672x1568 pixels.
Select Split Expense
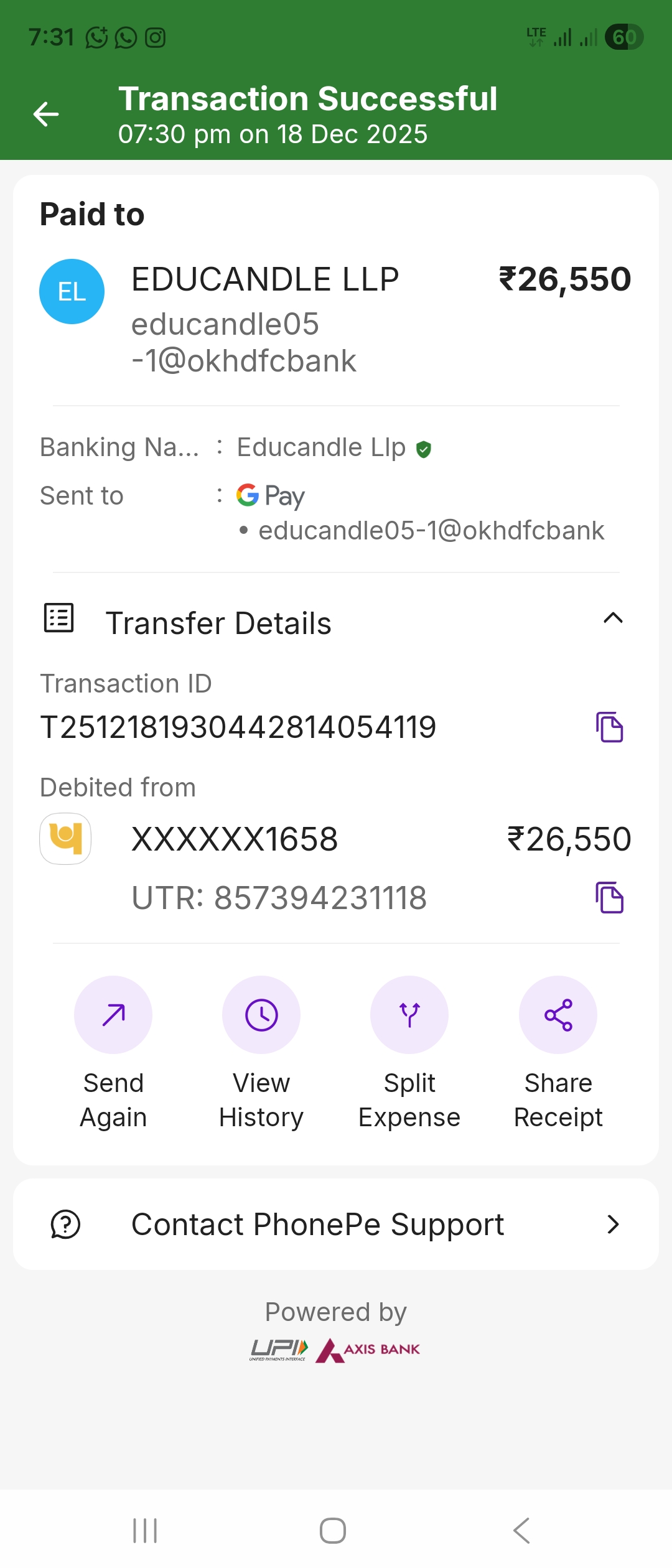click(409, 1015)
